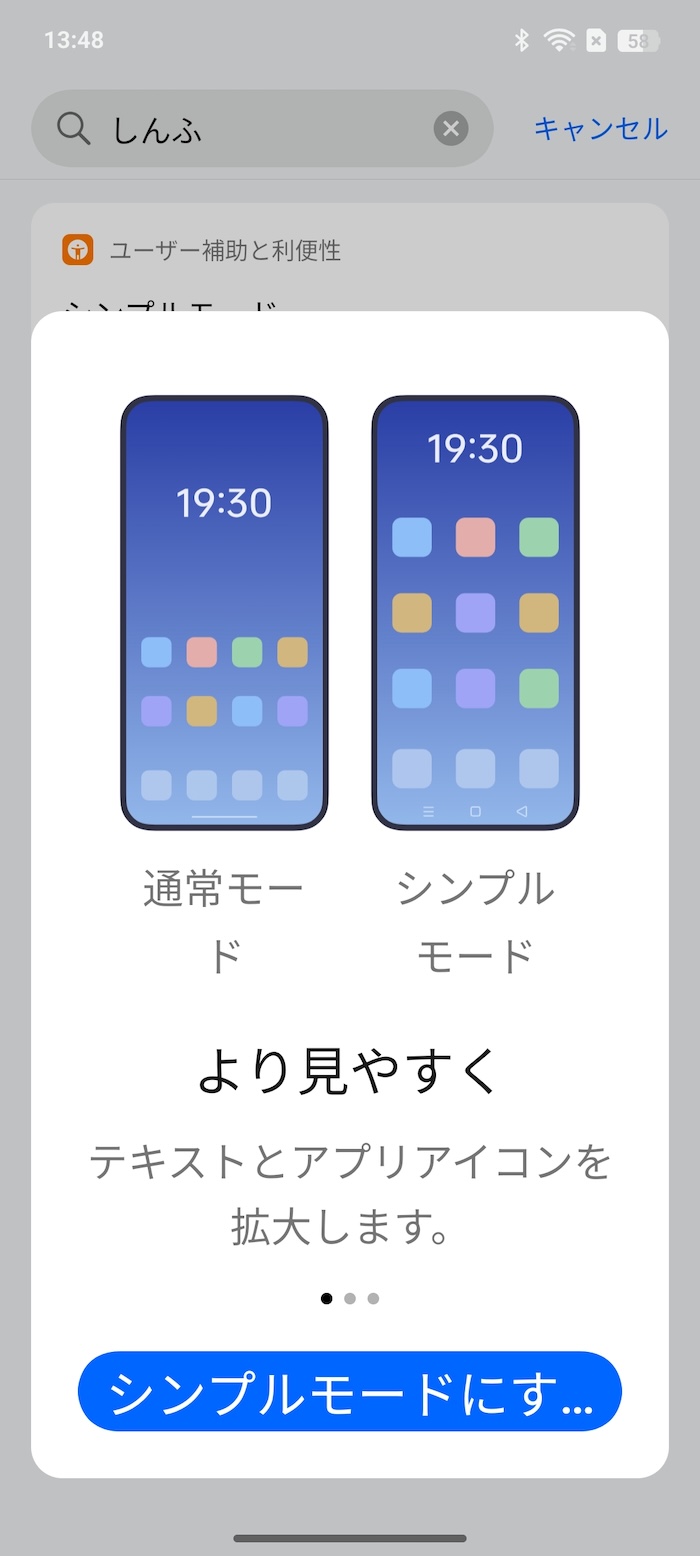This screenshot has height=1556, width=700.
Task: Tap the シンプルモードにする button
Action: (350, 1391)
